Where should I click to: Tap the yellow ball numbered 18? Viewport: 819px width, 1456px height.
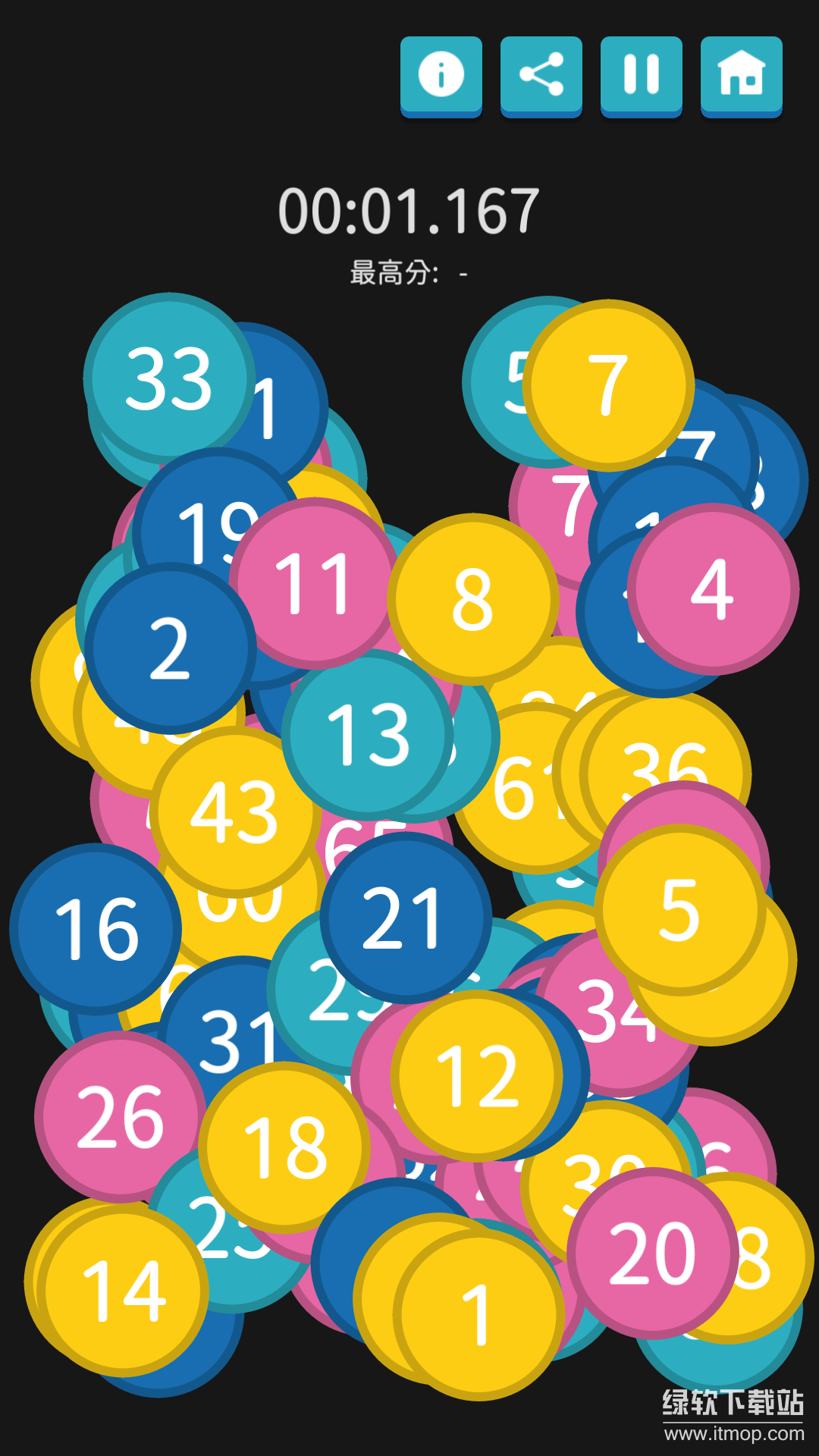(x=284, y=1147)
